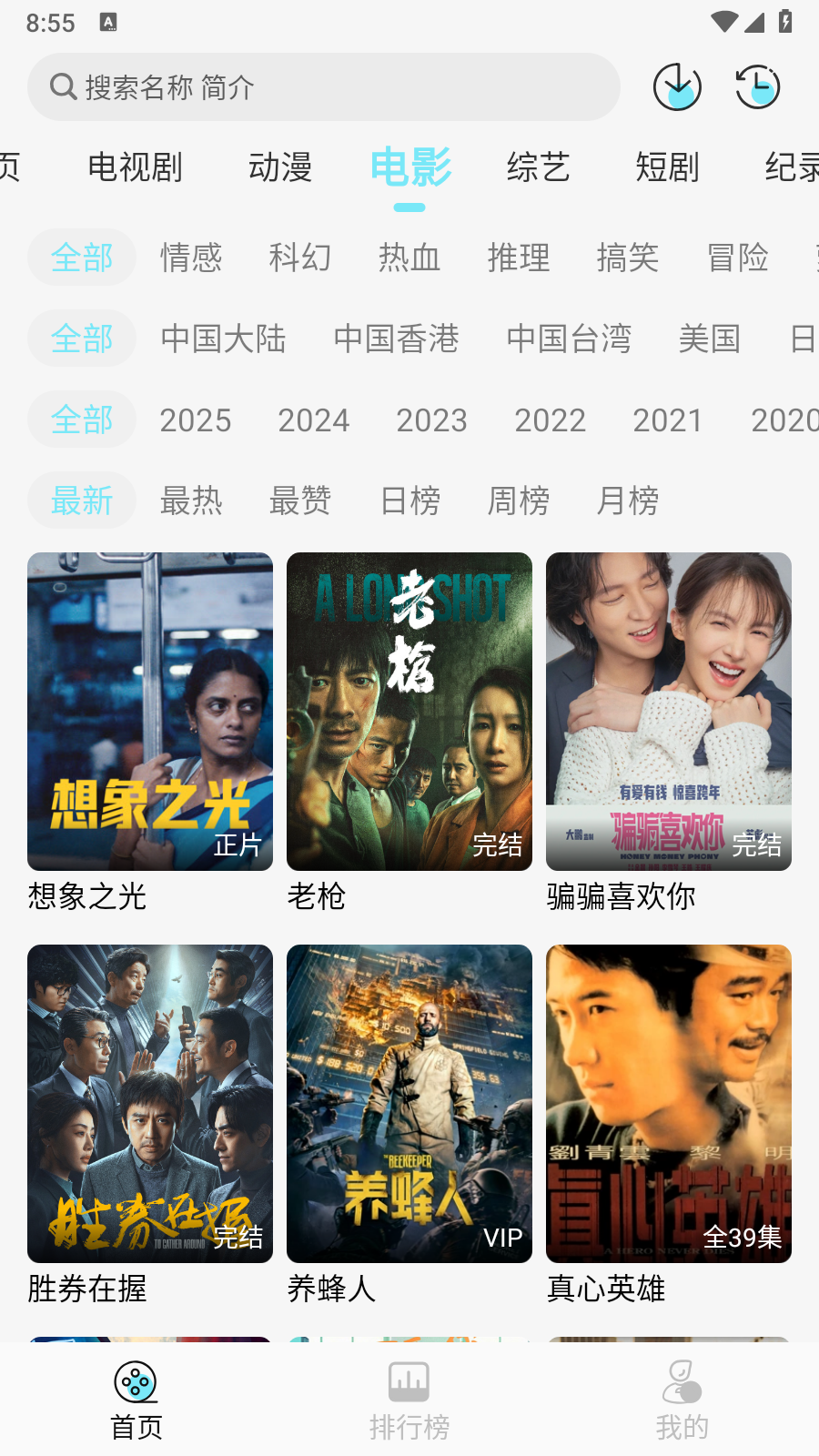The image size is (819, 1456).
Task: Show the 周榜 weekly ranking
Action: pos(519,500)
